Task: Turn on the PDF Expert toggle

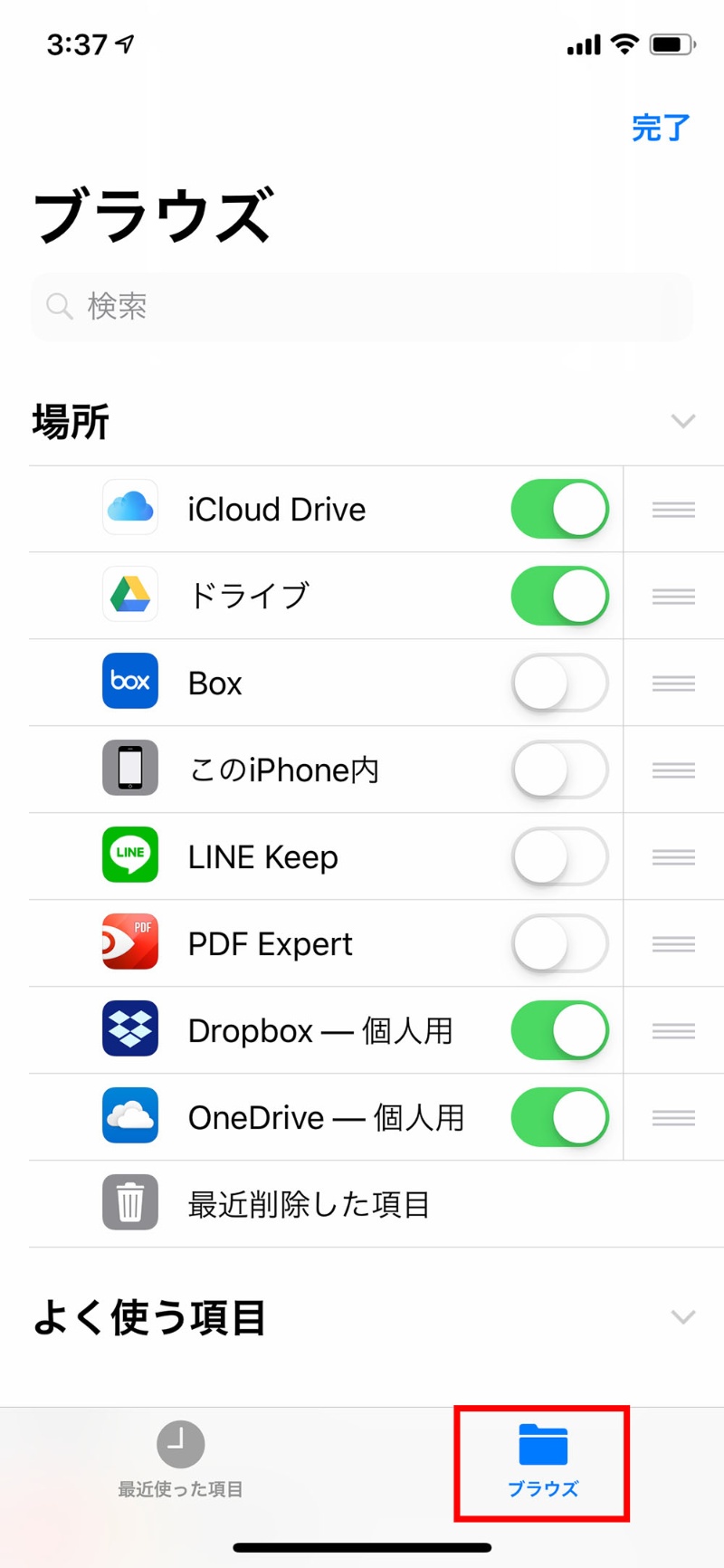Action: [559, 942]
